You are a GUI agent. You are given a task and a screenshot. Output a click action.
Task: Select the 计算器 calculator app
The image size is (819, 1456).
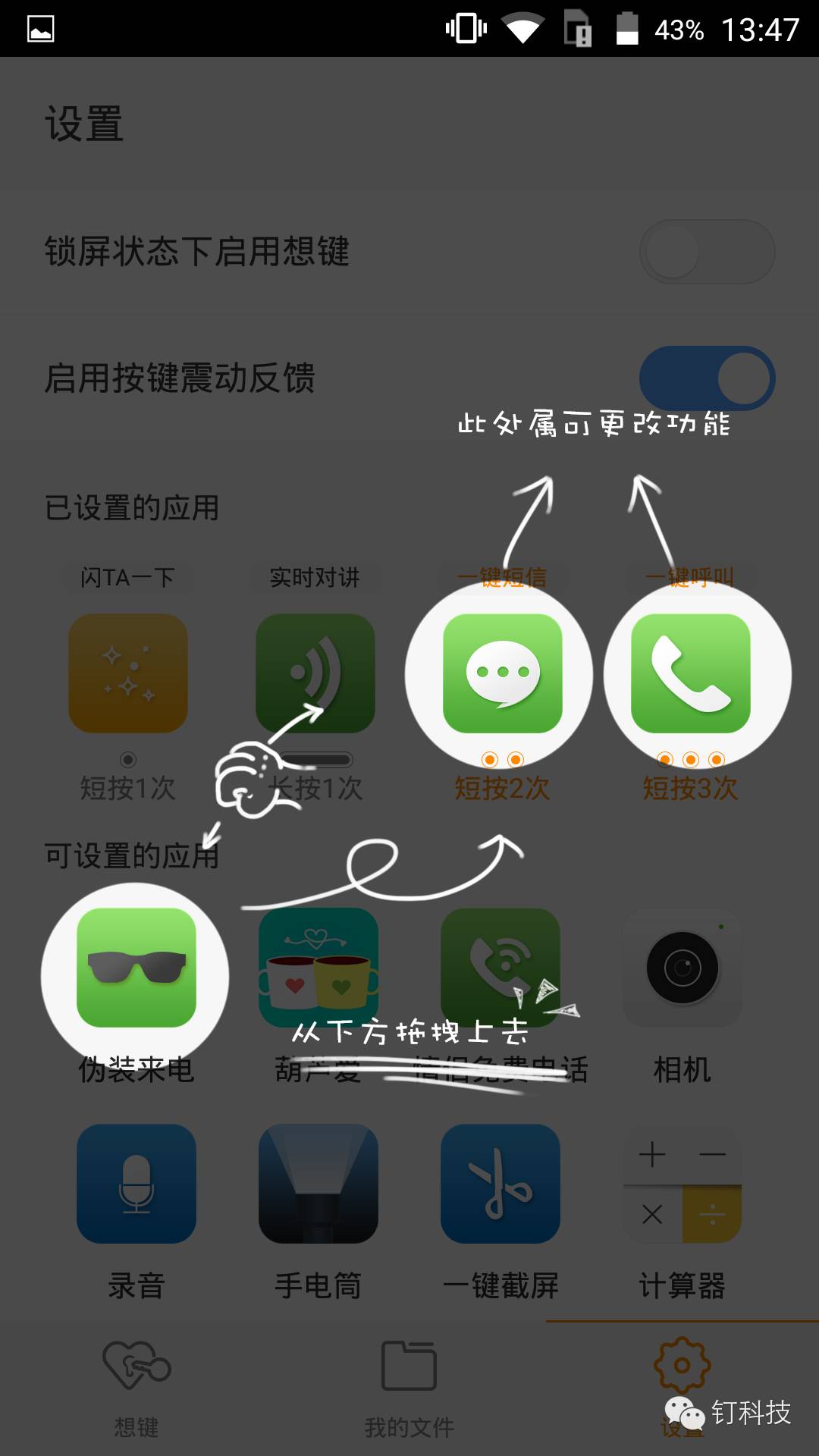pyautogui.click(x=682, y=1183)
